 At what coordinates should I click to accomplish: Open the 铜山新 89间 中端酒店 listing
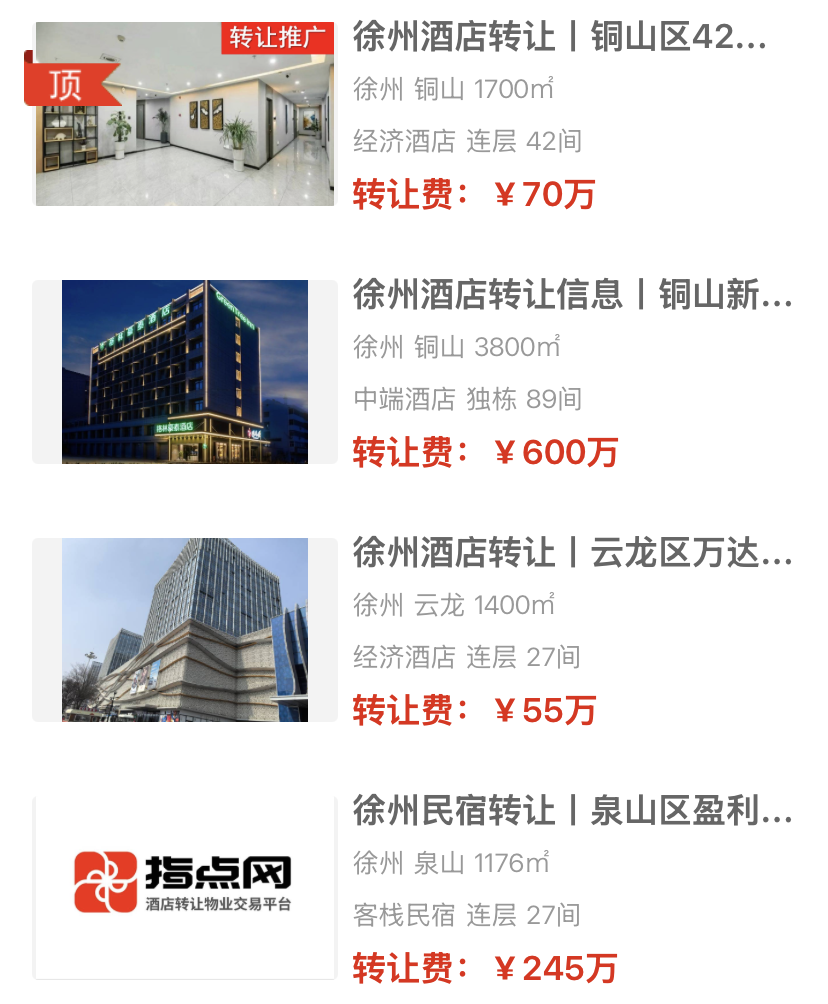coord(572,296)
